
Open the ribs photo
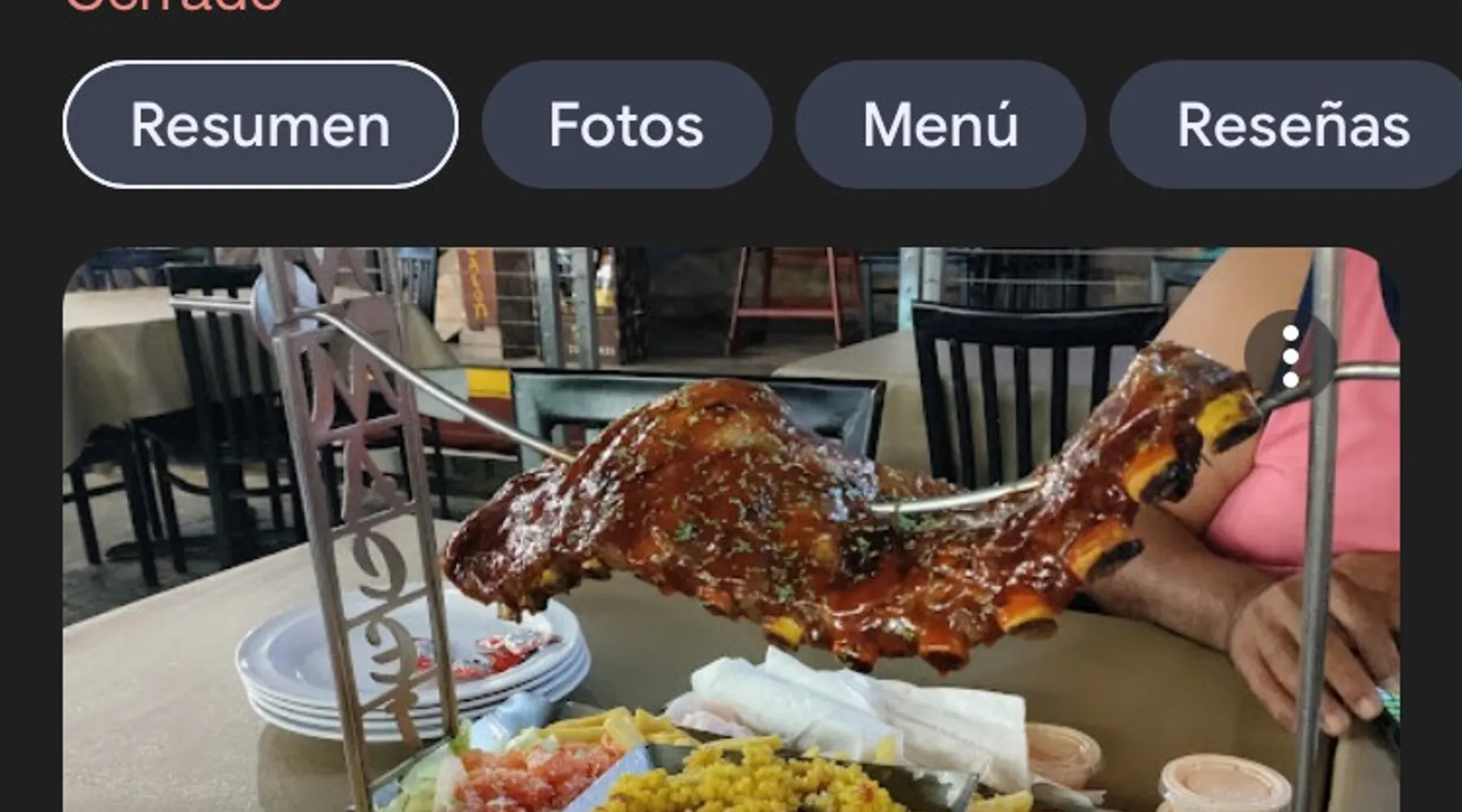tap(731, 552)
